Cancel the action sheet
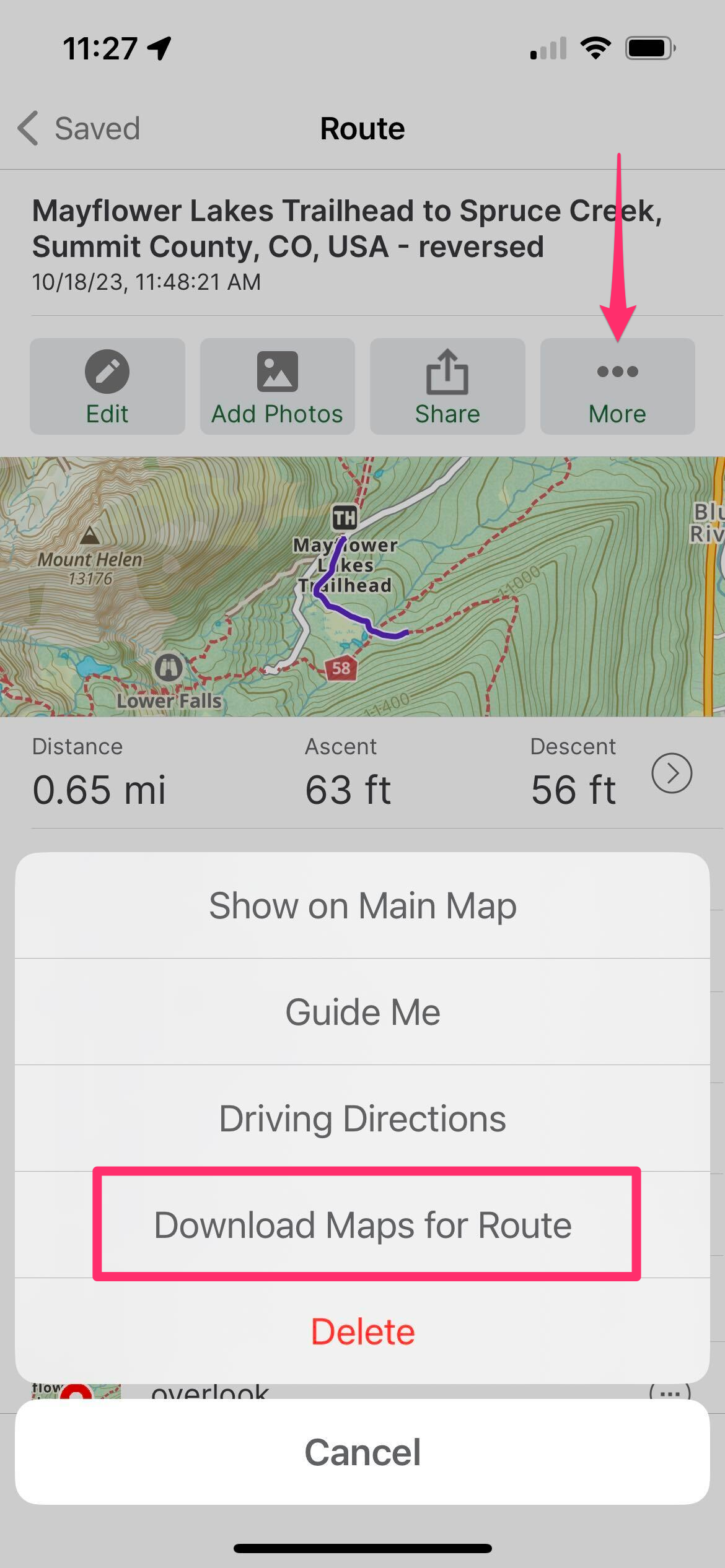 point(362,1452)
